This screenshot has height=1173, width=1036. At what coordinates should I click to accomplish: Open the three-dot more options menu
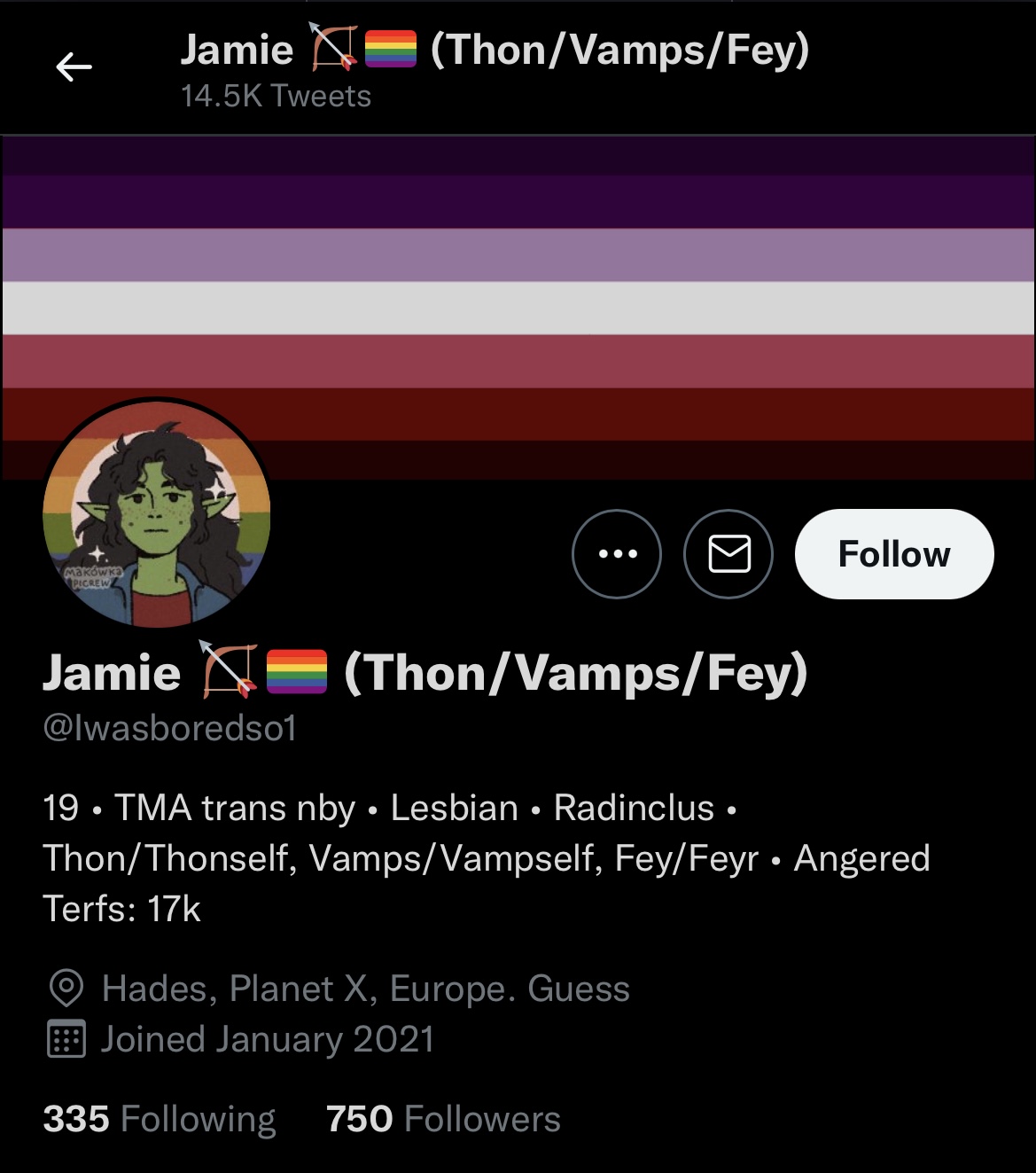pyautogui.click(x=617, y=554)
